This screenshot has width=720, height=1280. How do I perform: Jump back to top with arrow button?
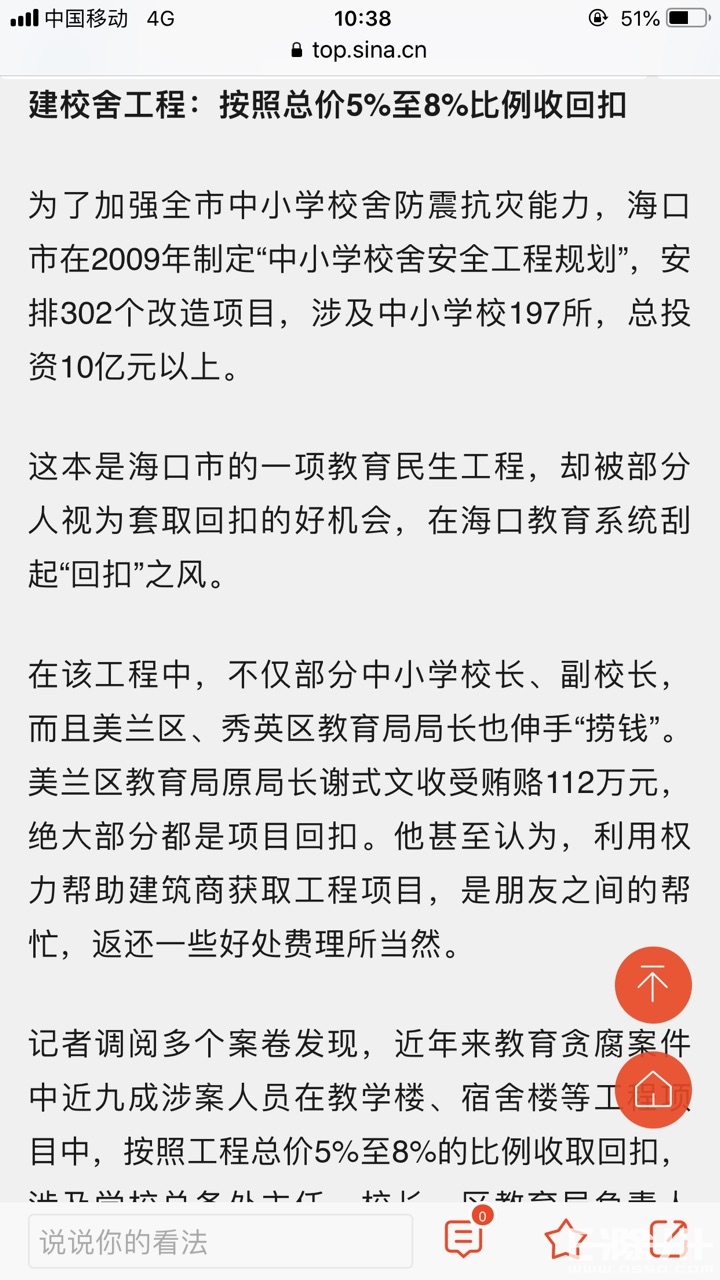pos(653,985)
